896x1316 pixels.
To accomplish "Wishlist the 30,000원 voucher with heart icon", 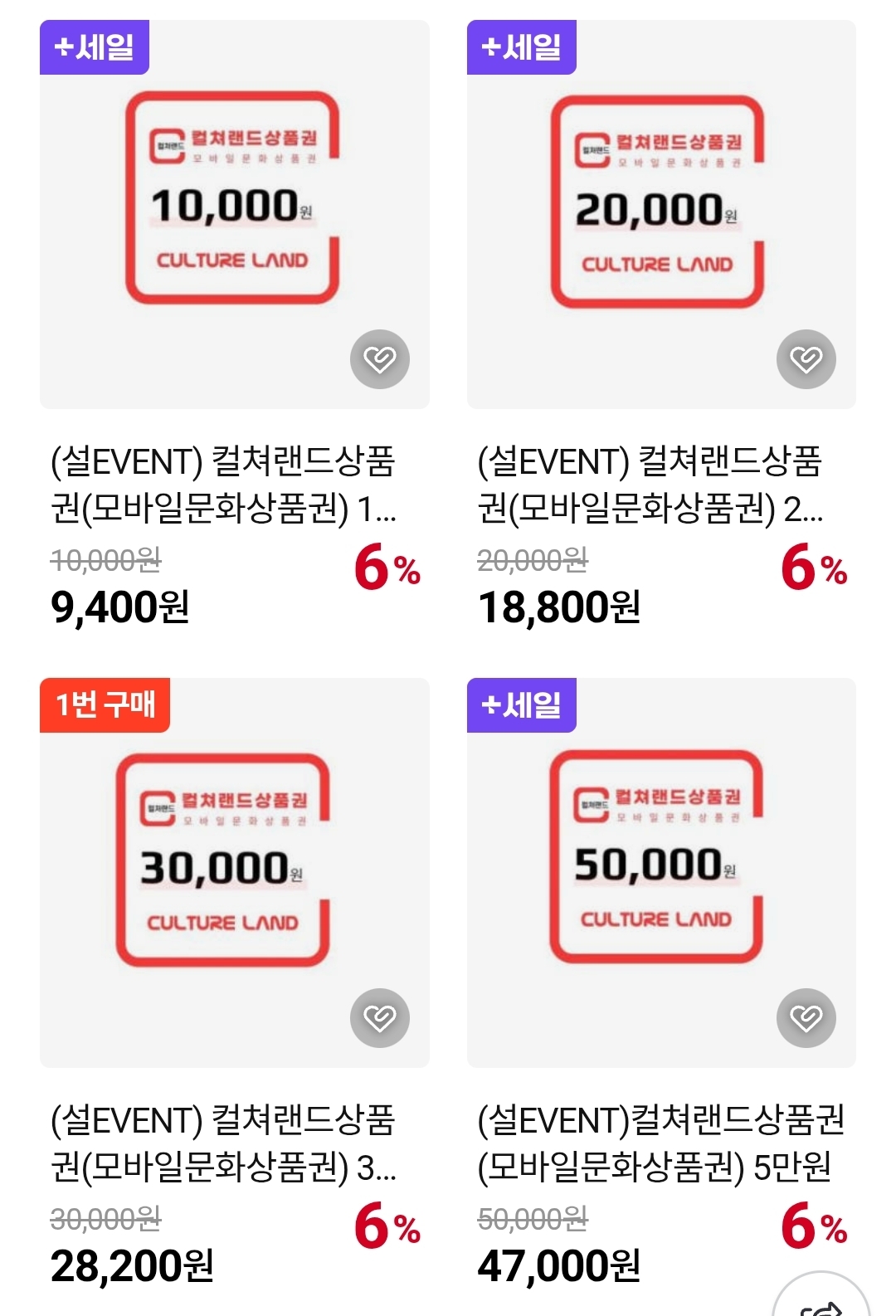I will [380, 1017].
